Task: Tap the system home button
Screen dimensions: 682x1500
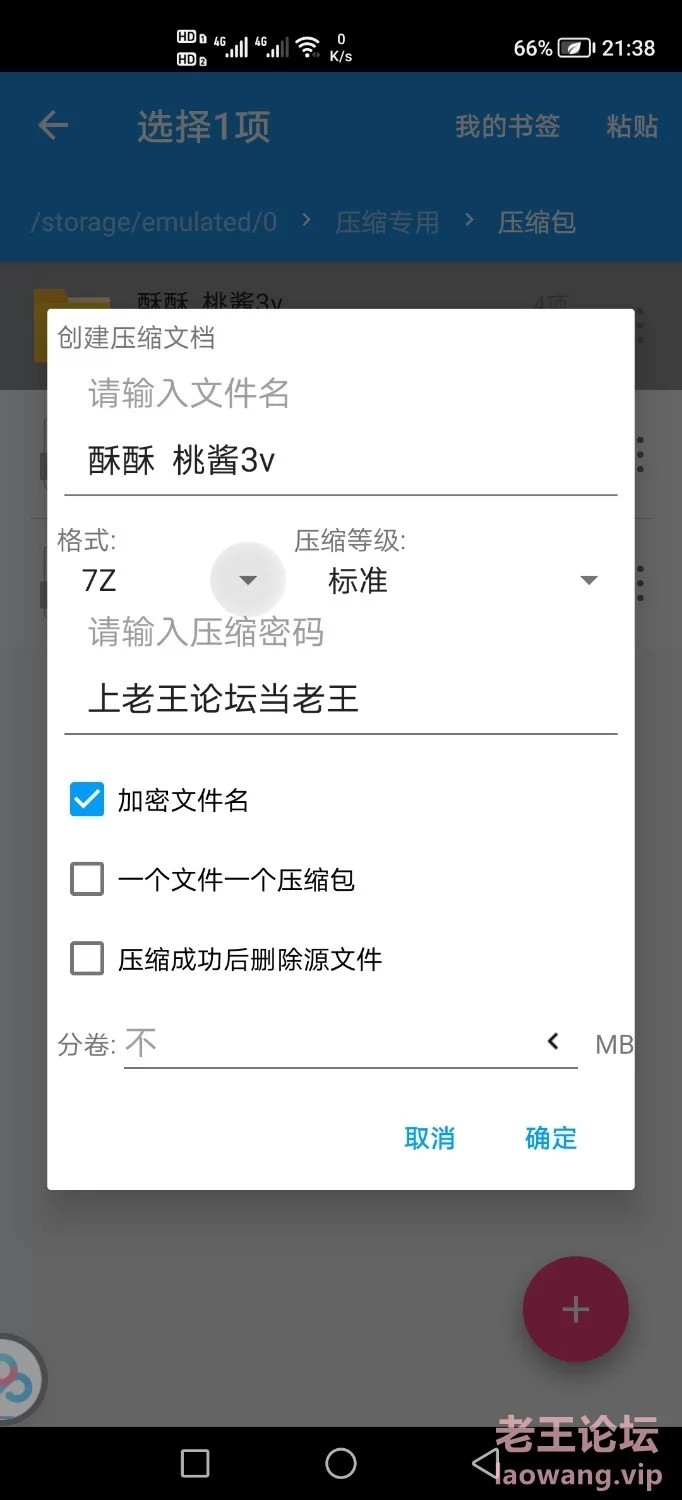Action: tap(341, 1464)
